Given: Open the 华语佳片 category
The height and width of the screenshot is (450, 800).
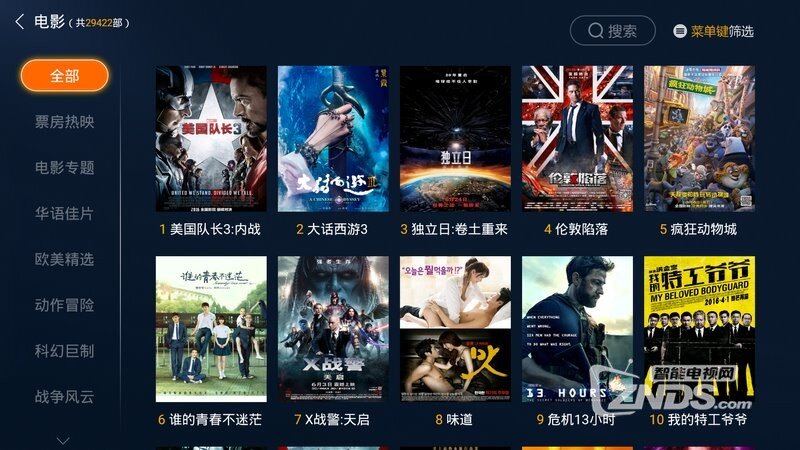Looking at the screenshot, I should [x=64, y=213].
